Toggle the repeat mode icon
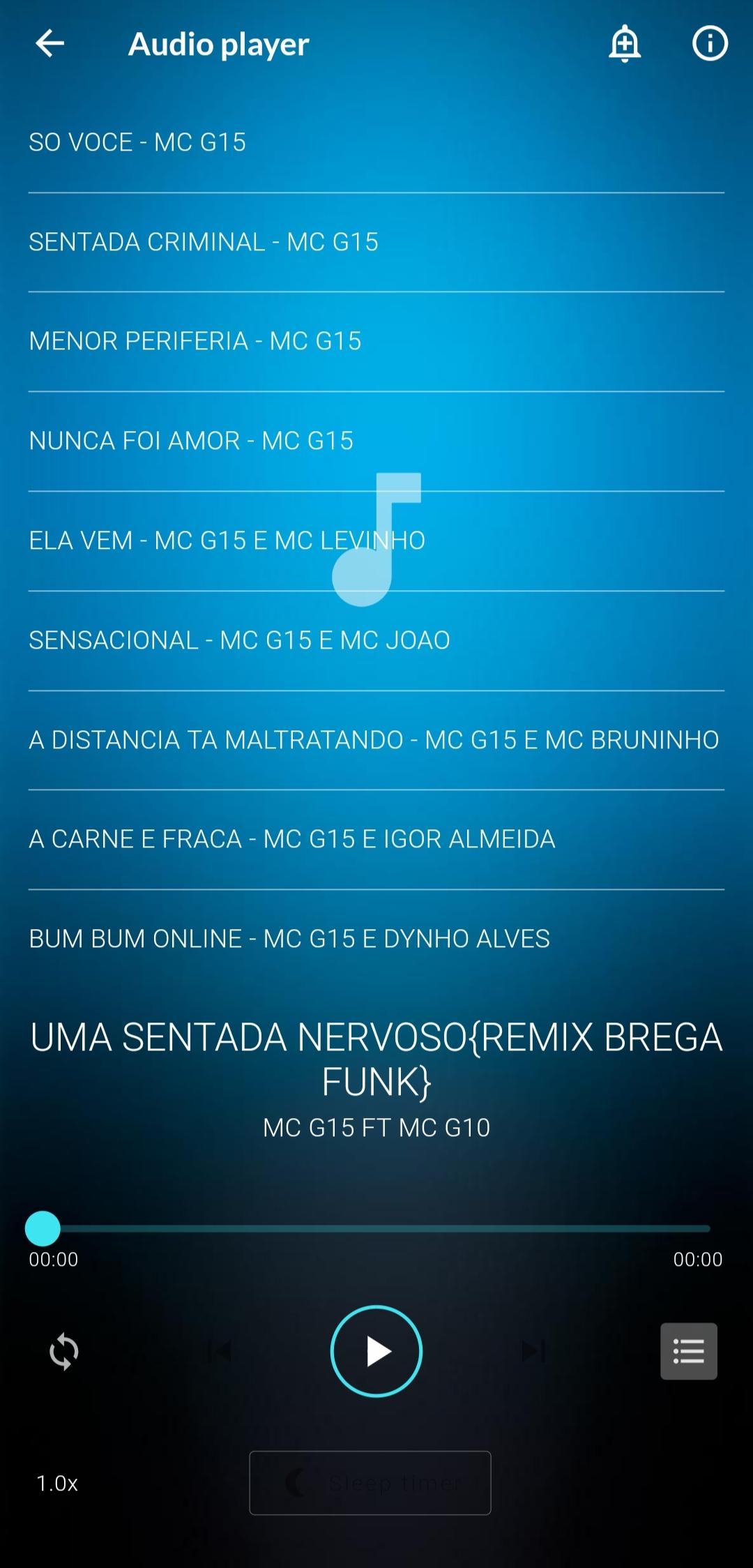The height and width of the screenshot is (1568, 753). tap(64, 1351)
